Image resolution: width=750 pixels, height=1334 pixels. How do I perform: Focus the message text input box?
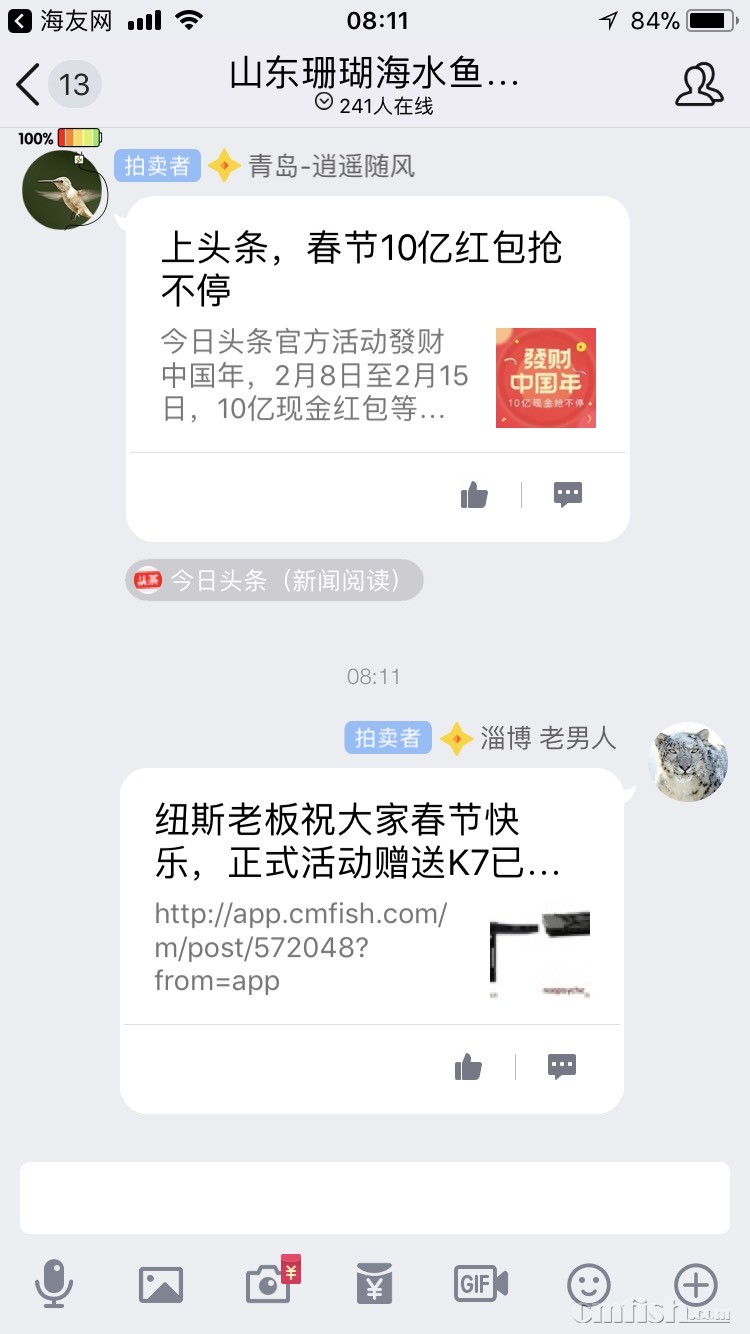tap(374, 1197)
